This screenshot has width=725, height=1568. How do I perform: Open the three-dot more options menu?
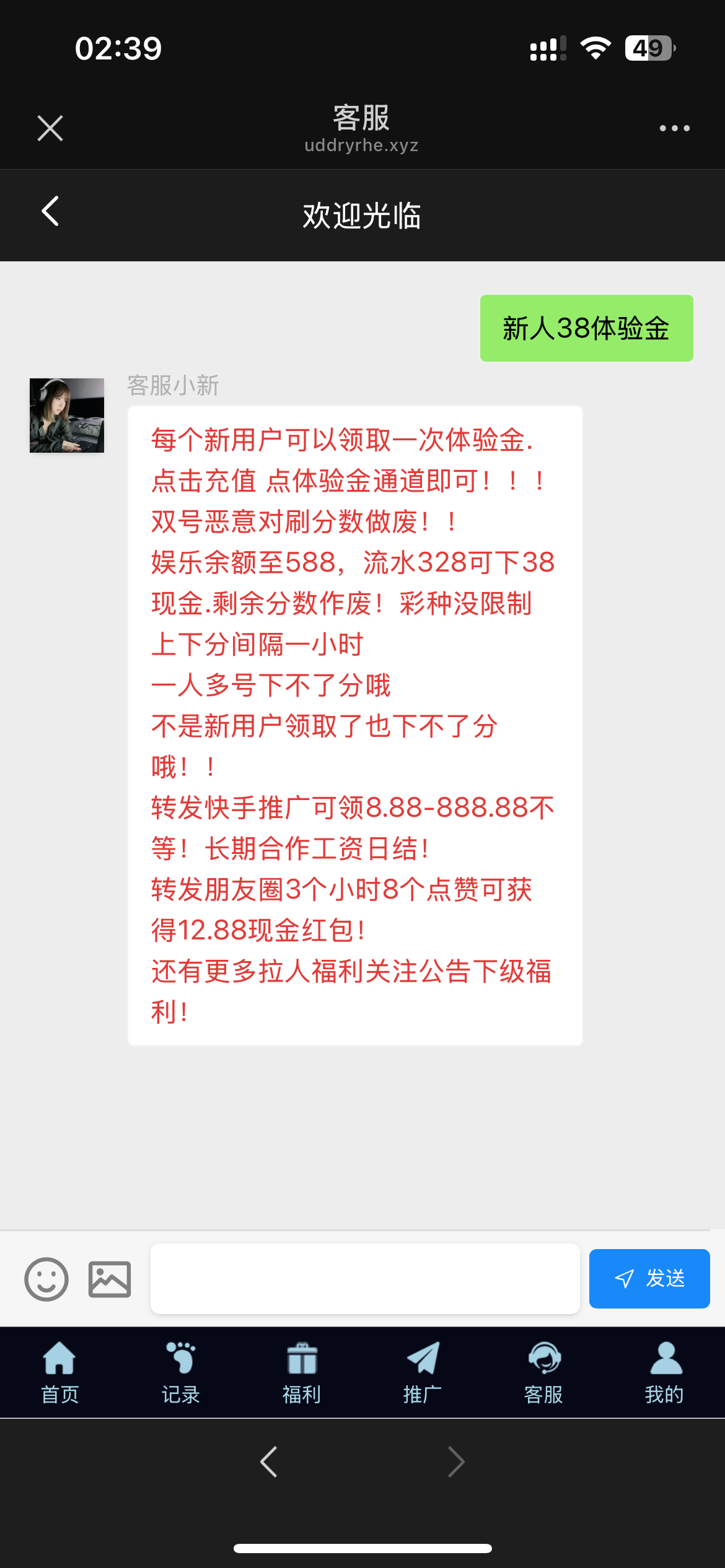tap(675, 128)
